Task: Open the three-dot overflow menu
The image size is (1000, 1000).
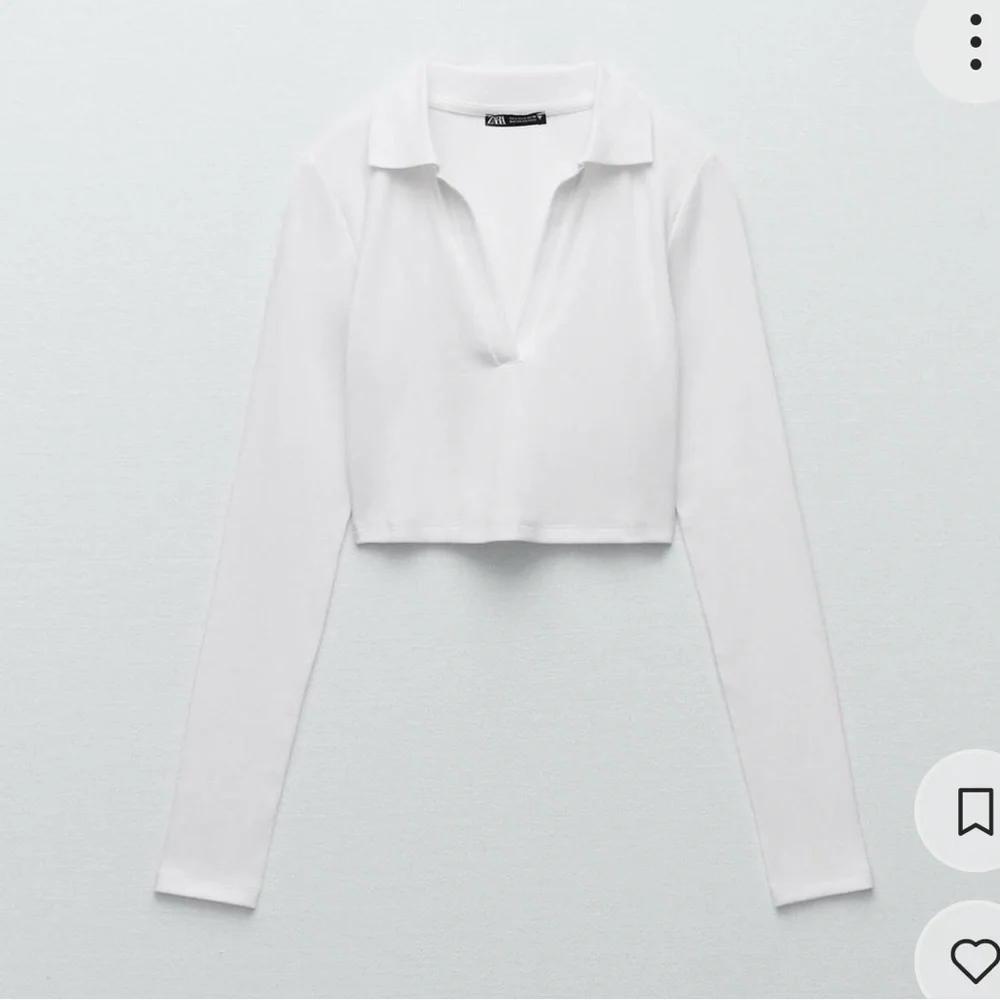Action: [x=975, y=41]
